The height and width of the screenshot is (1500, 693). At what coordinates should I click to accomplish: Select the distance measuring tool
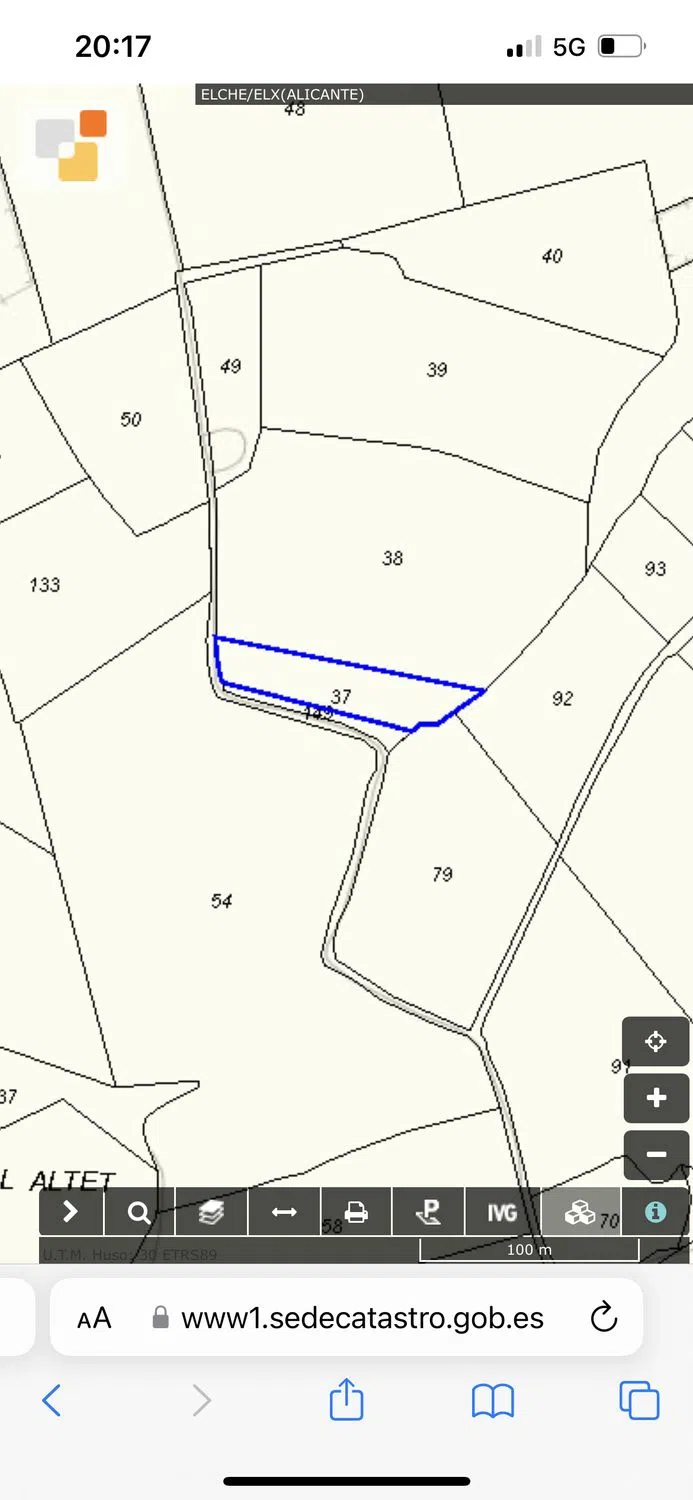[284, 1212]
